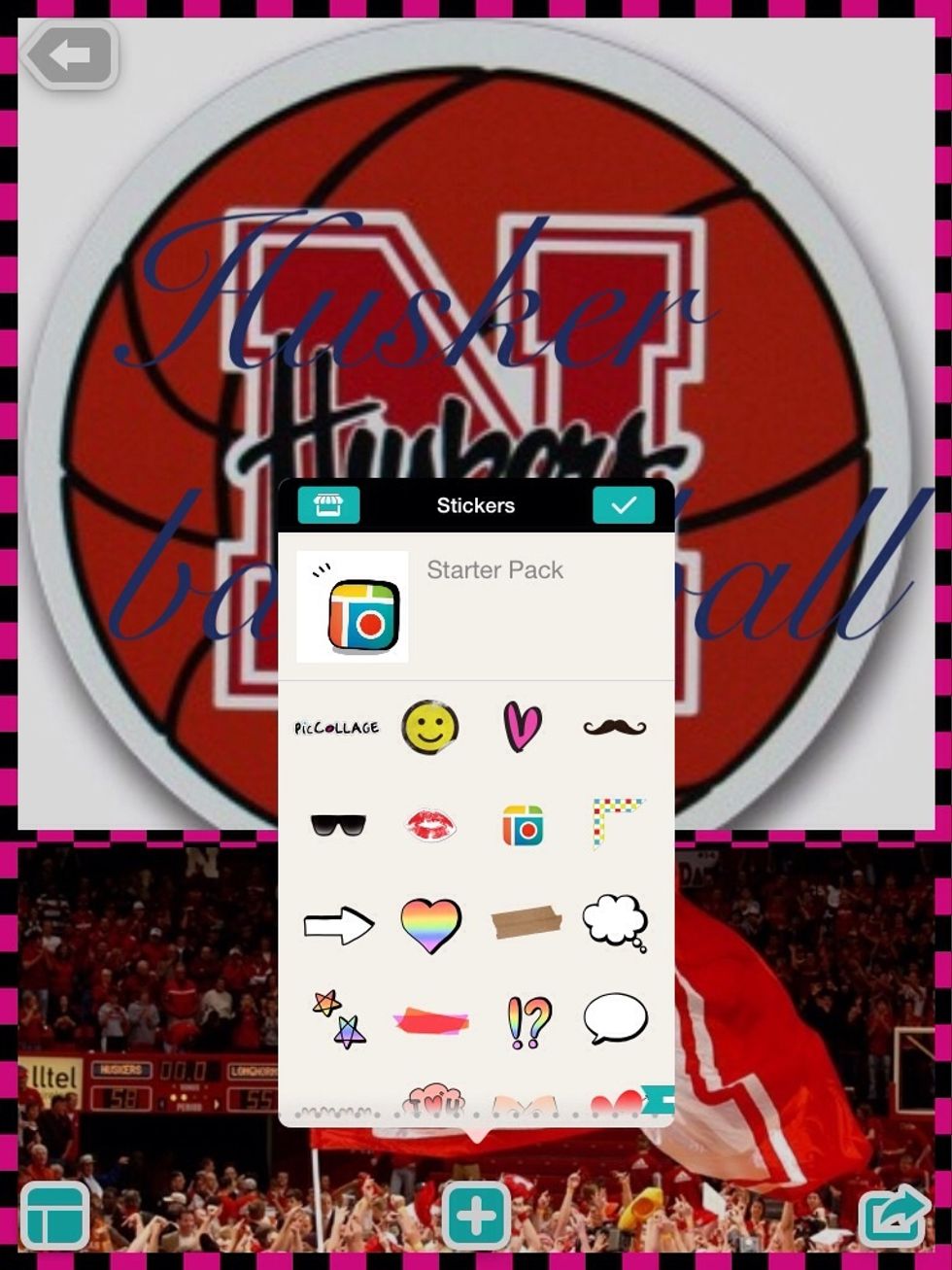Add the yellow smiley face sticker
Viewport: 952px width, 1270px height.
429,727
